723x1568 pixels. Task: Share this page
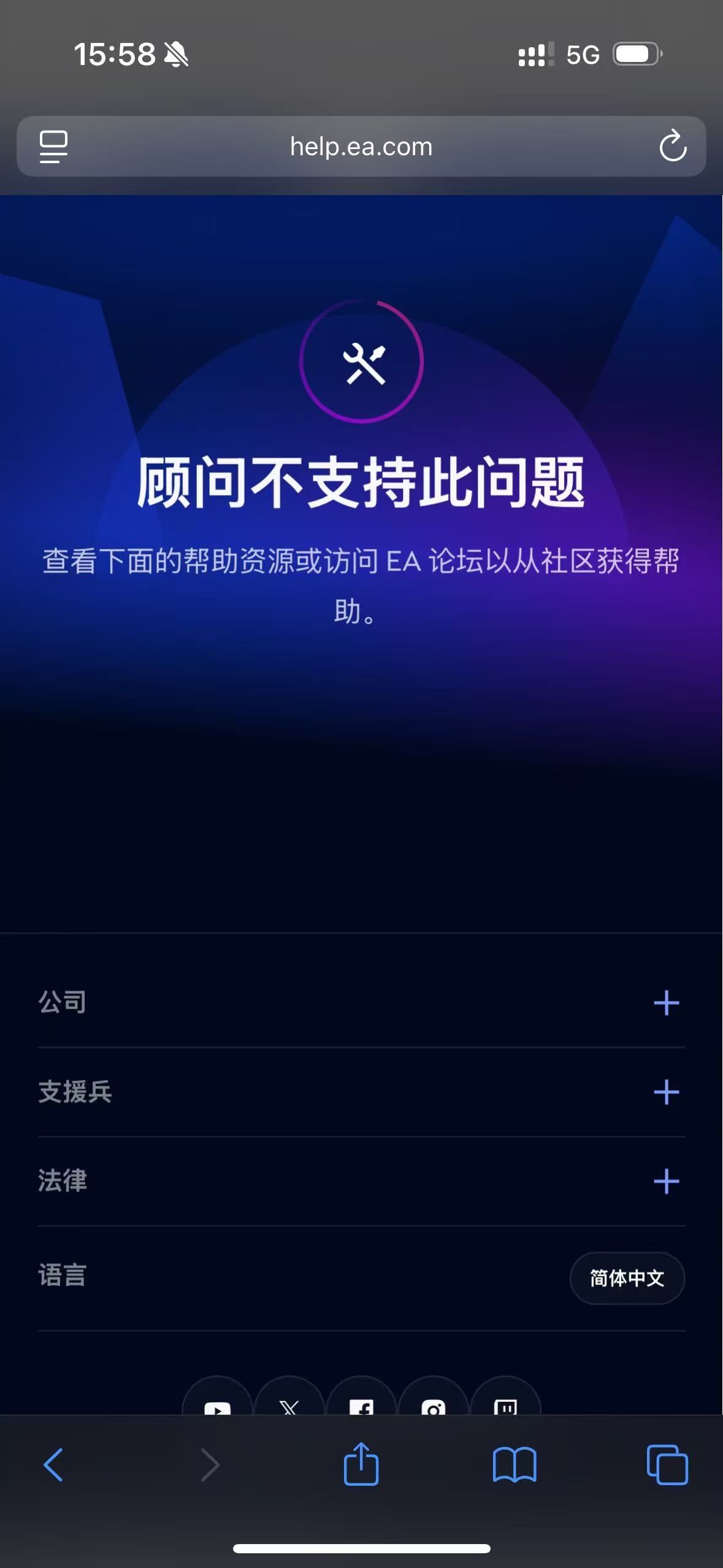(361, 1465)
